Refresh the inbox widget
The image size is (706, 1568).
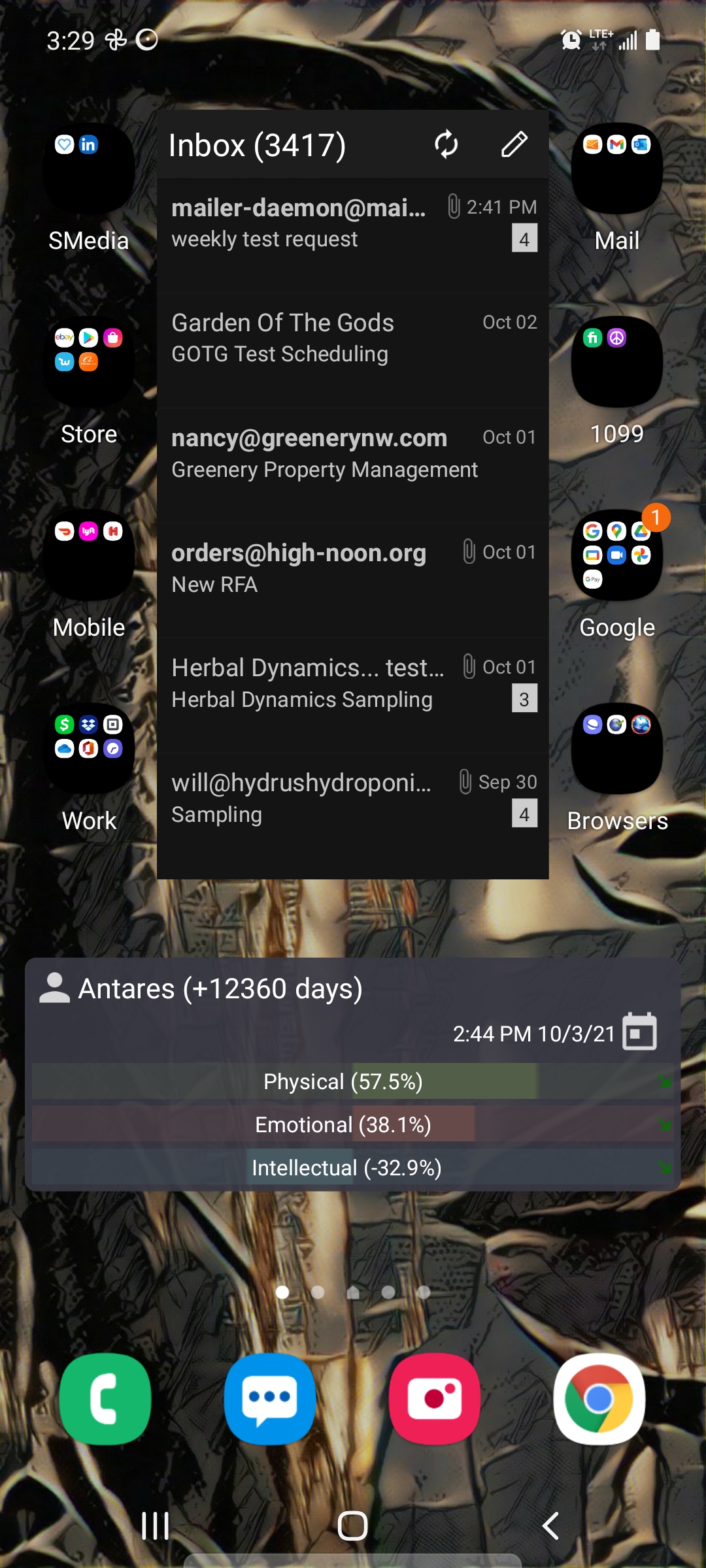coord(446,144)
